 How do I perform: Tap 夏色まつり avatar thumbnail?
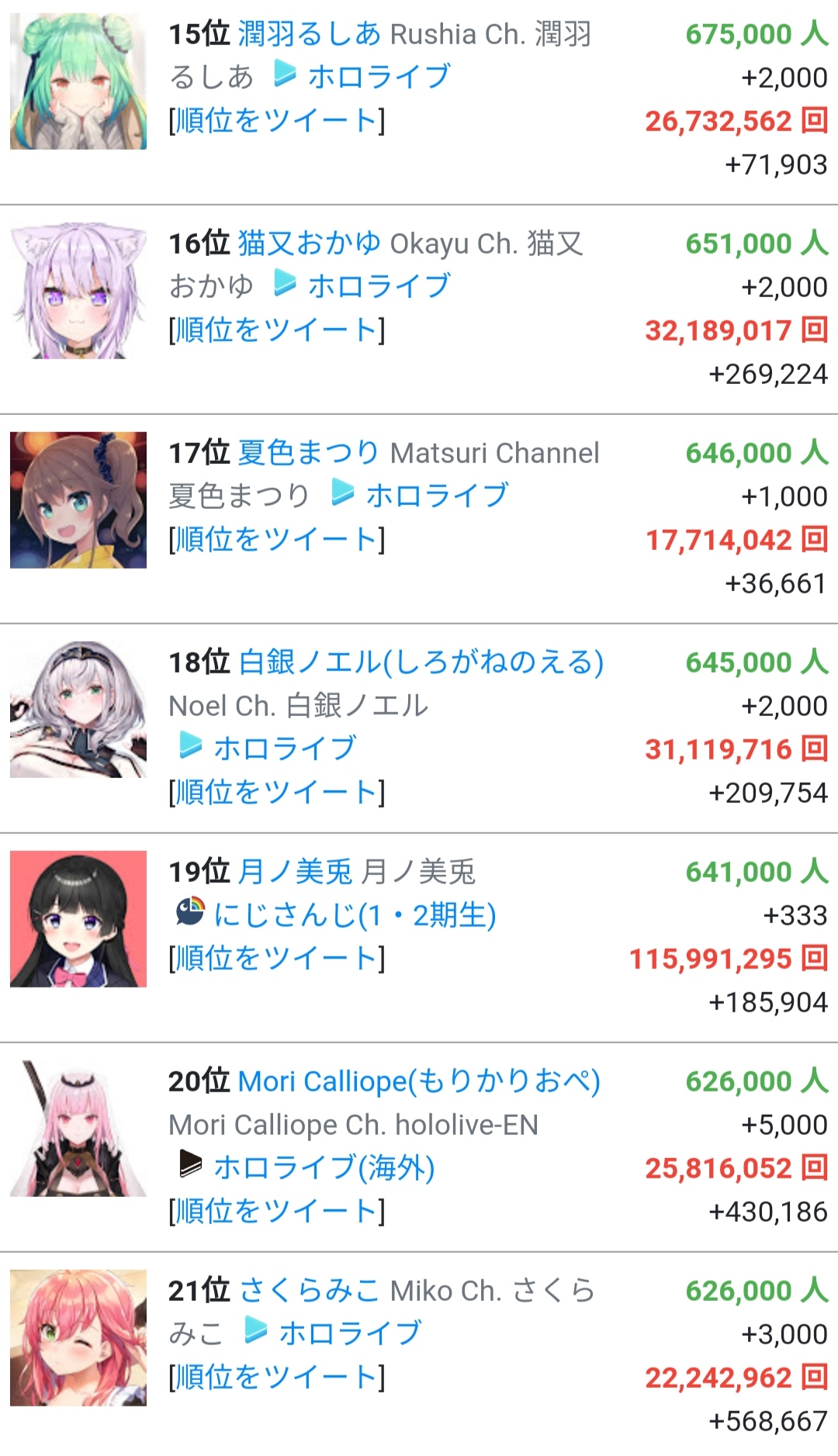tap(78, 500)
